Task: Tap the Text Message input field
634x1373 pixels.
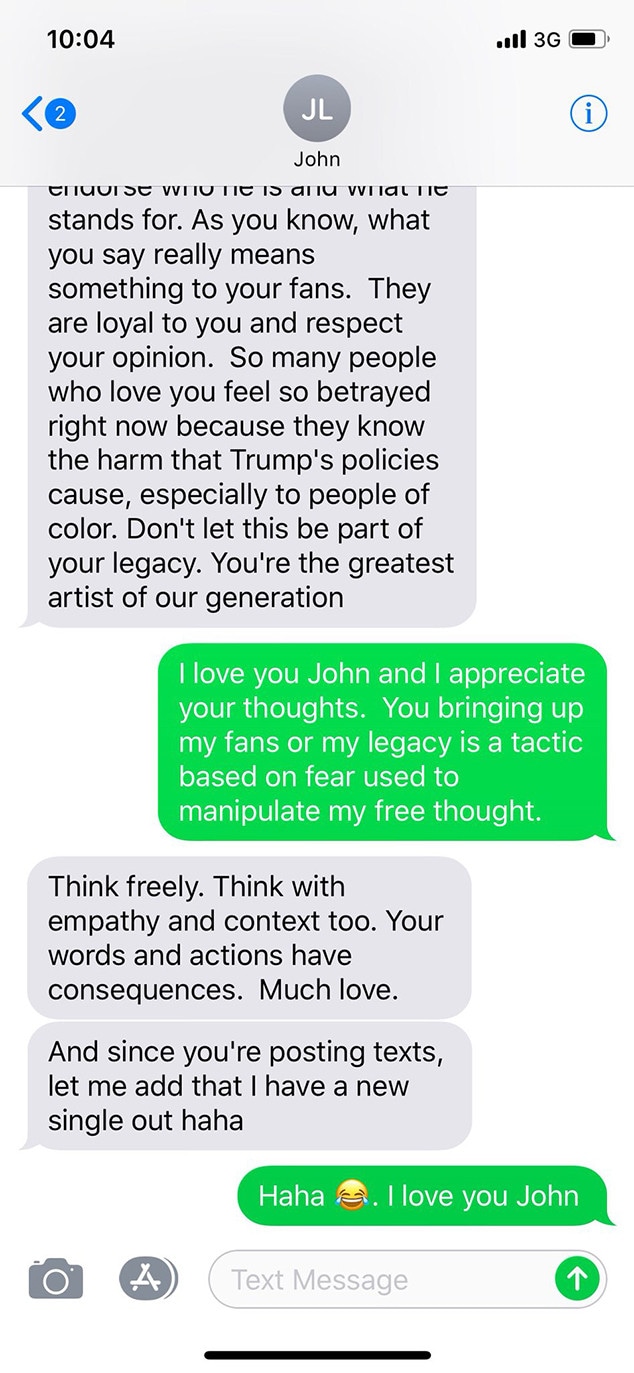Action: pyautogui.click(x=380, y=1279)
